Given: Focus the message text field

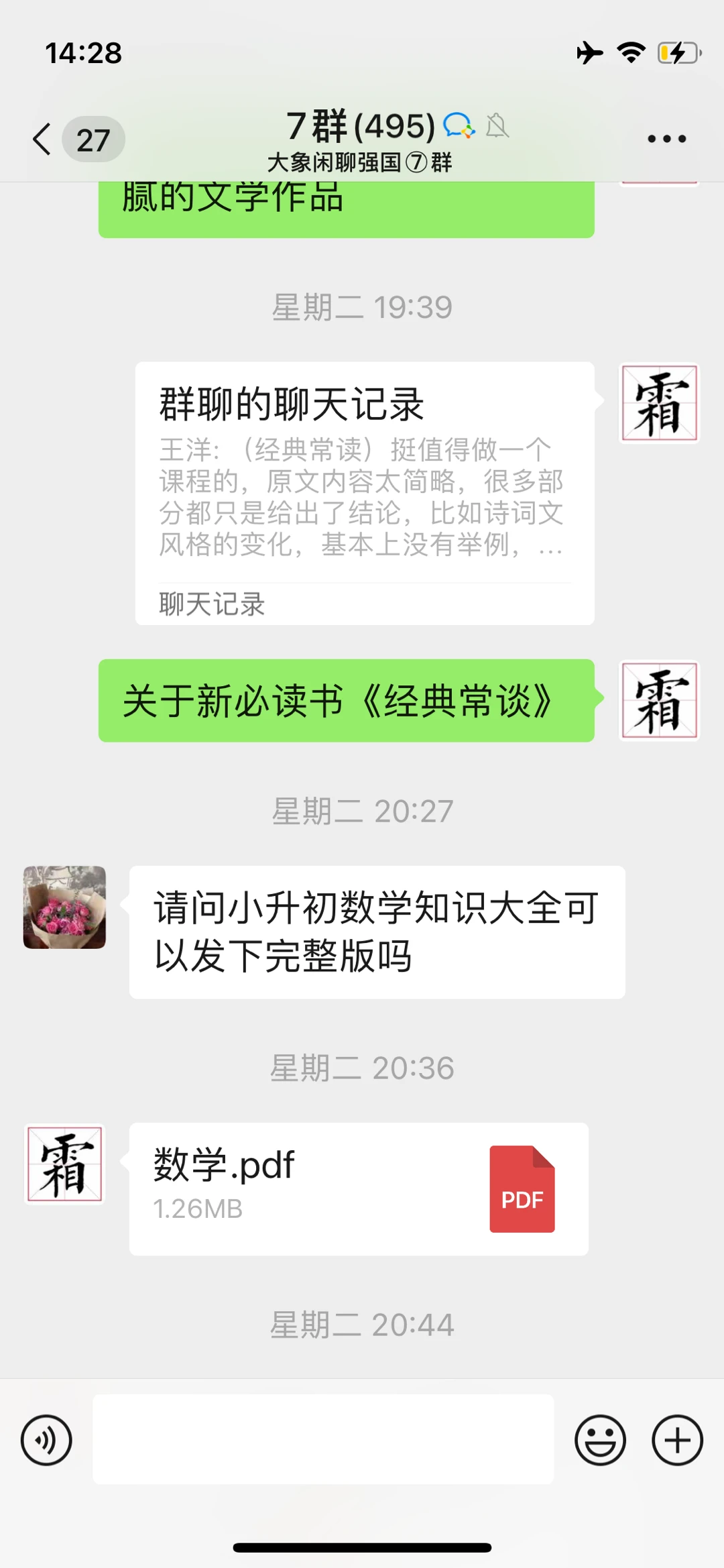Looking at the screenshot, I should [323, 1440].
